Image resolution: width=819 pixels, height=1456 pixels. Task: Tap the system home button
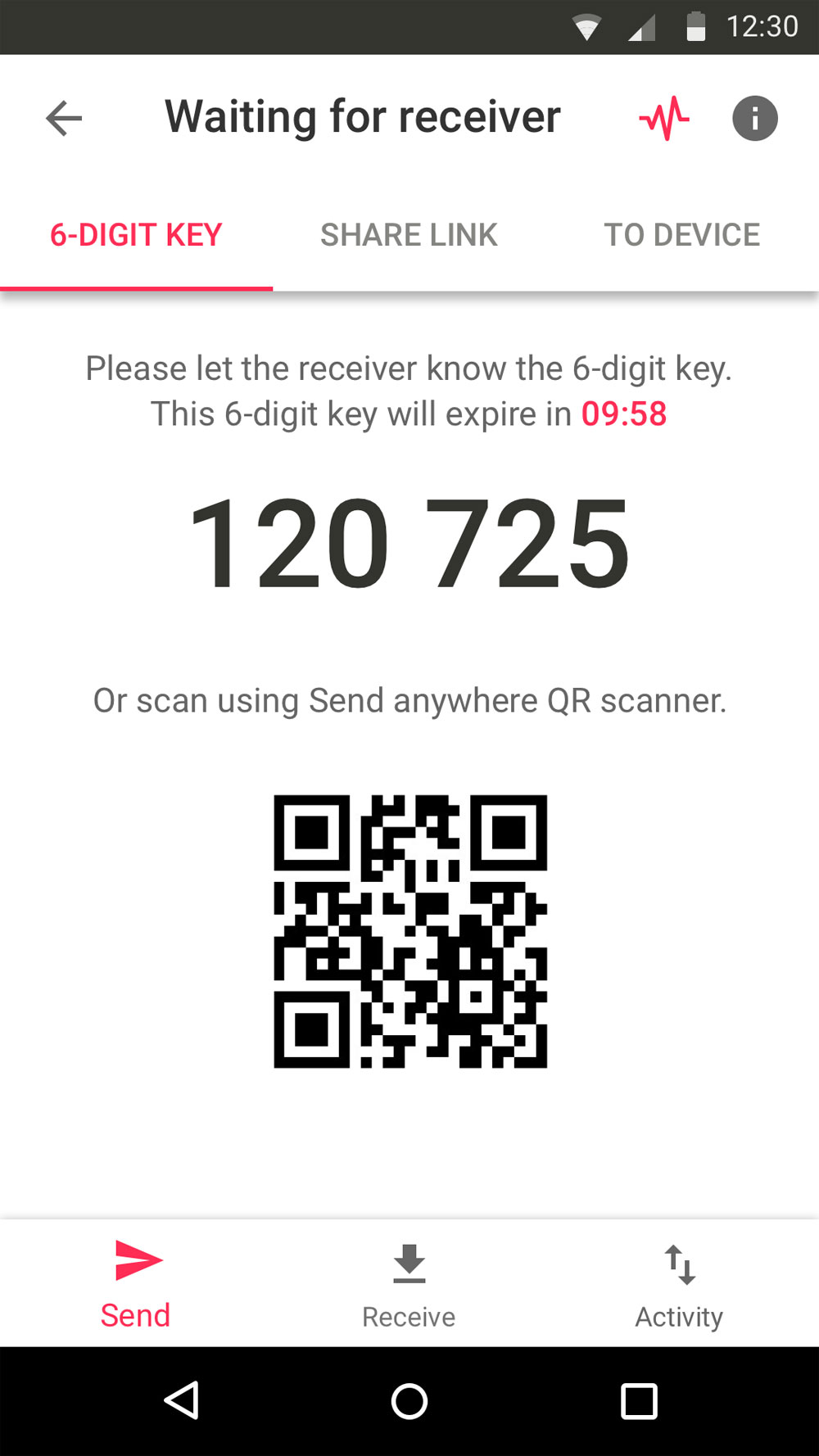pyautogui.click(x=409, y=1400)
